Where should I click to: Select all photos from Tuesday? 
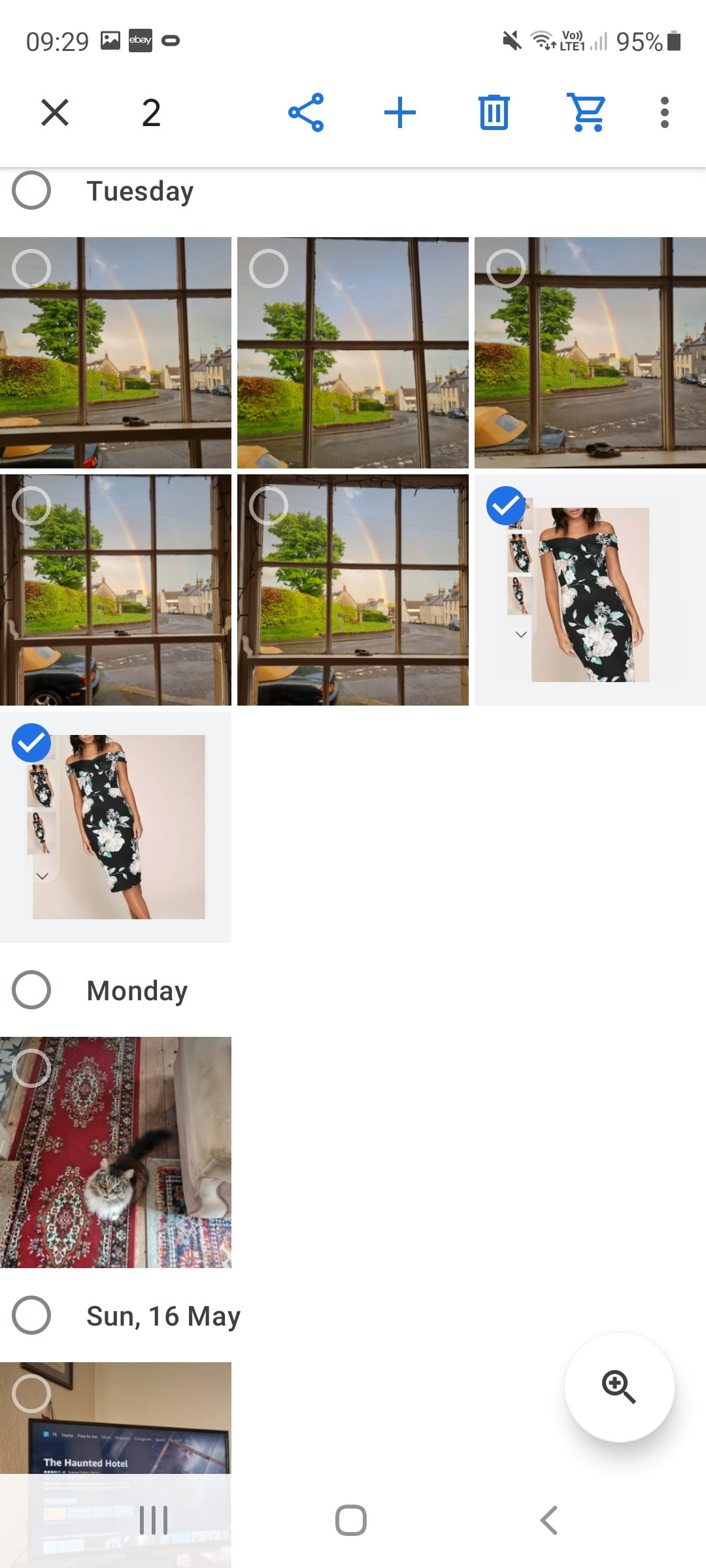pos(31,191)
